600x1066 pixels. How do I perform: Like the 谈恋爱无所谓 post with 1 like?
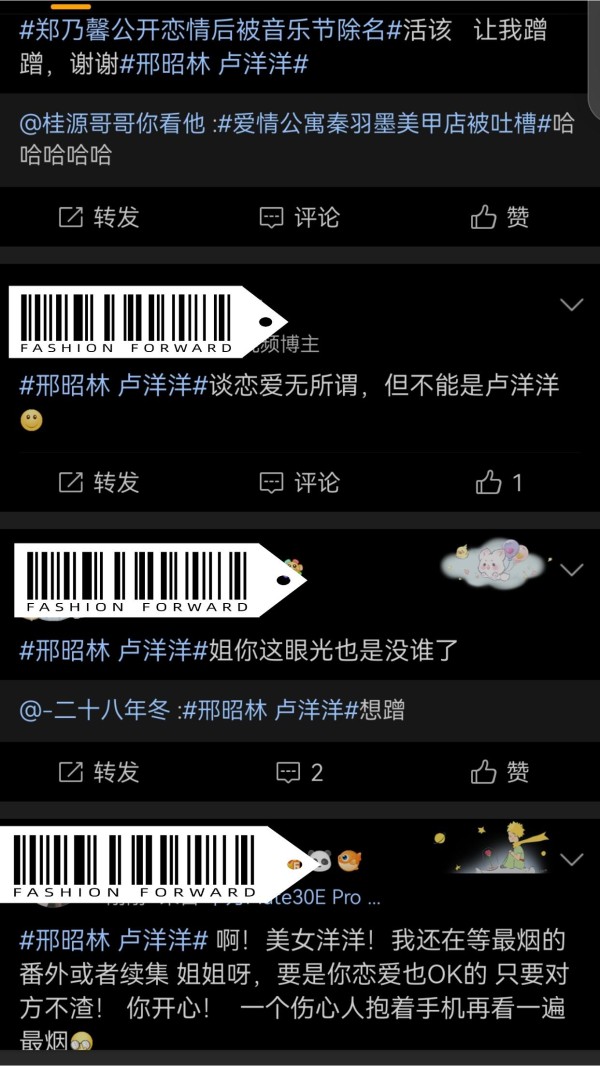coord(499,483)
